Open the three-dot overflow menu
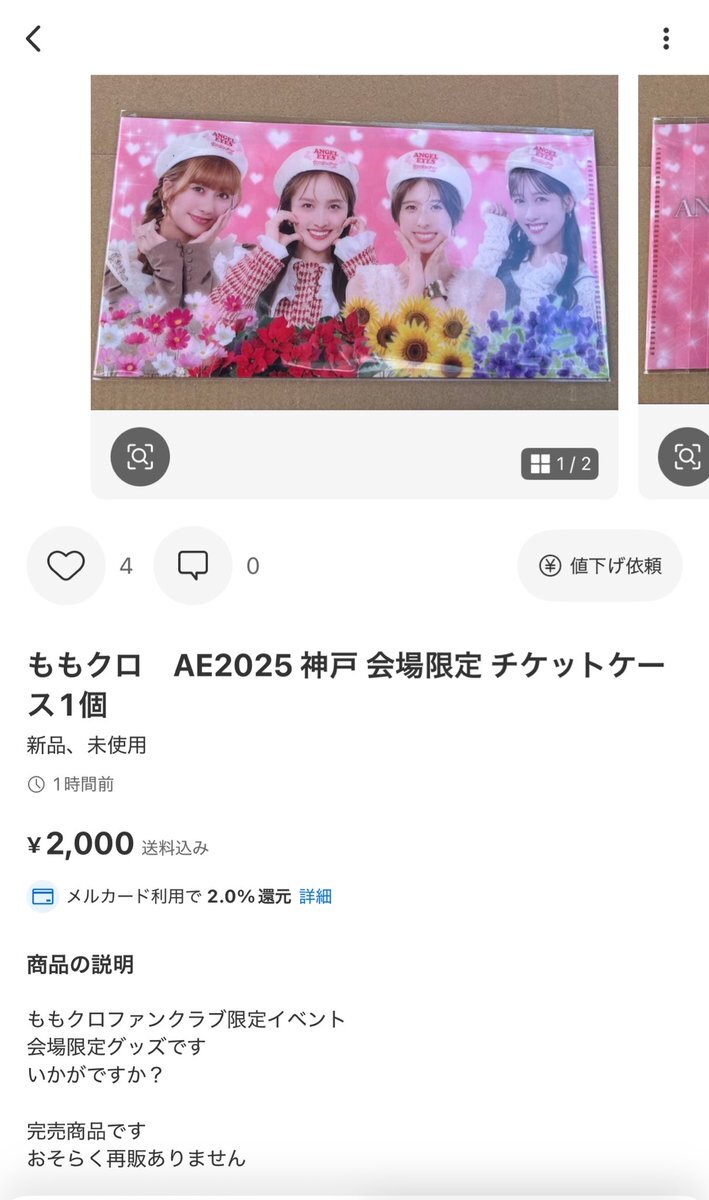709x1200 pixels. click(665, 39)
